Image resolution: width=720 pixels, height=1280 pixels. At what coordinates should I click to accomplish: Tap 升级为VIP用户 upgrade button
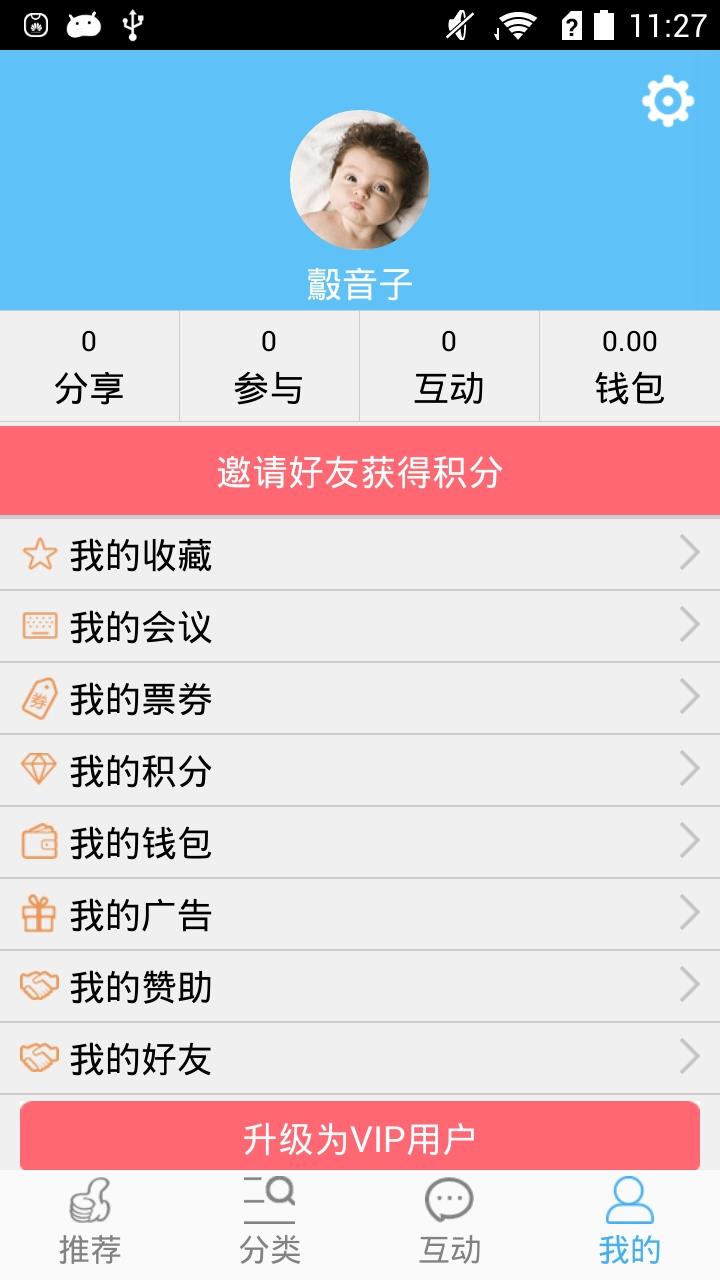click(360, 1138)
